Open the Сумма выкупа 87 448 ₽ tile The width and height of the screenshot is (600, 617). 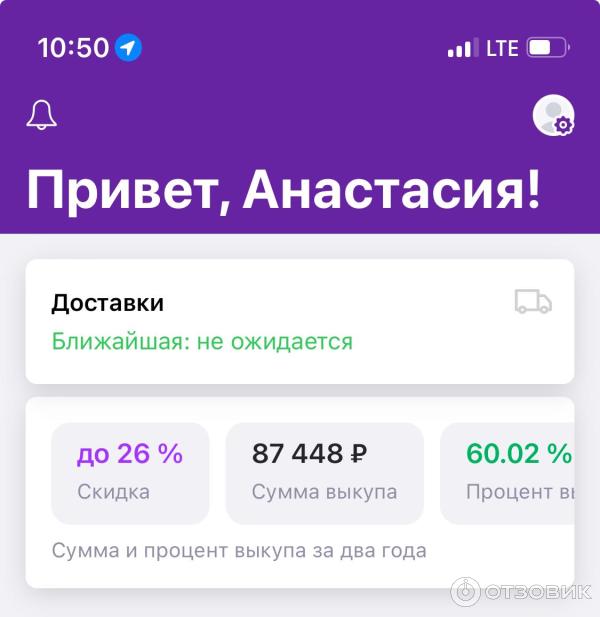[x=324, y=472]
